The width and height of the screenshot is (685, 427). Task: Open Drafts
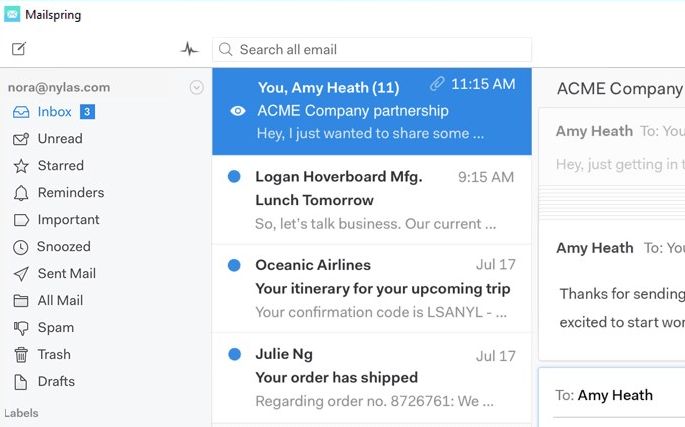pos(56,382)
